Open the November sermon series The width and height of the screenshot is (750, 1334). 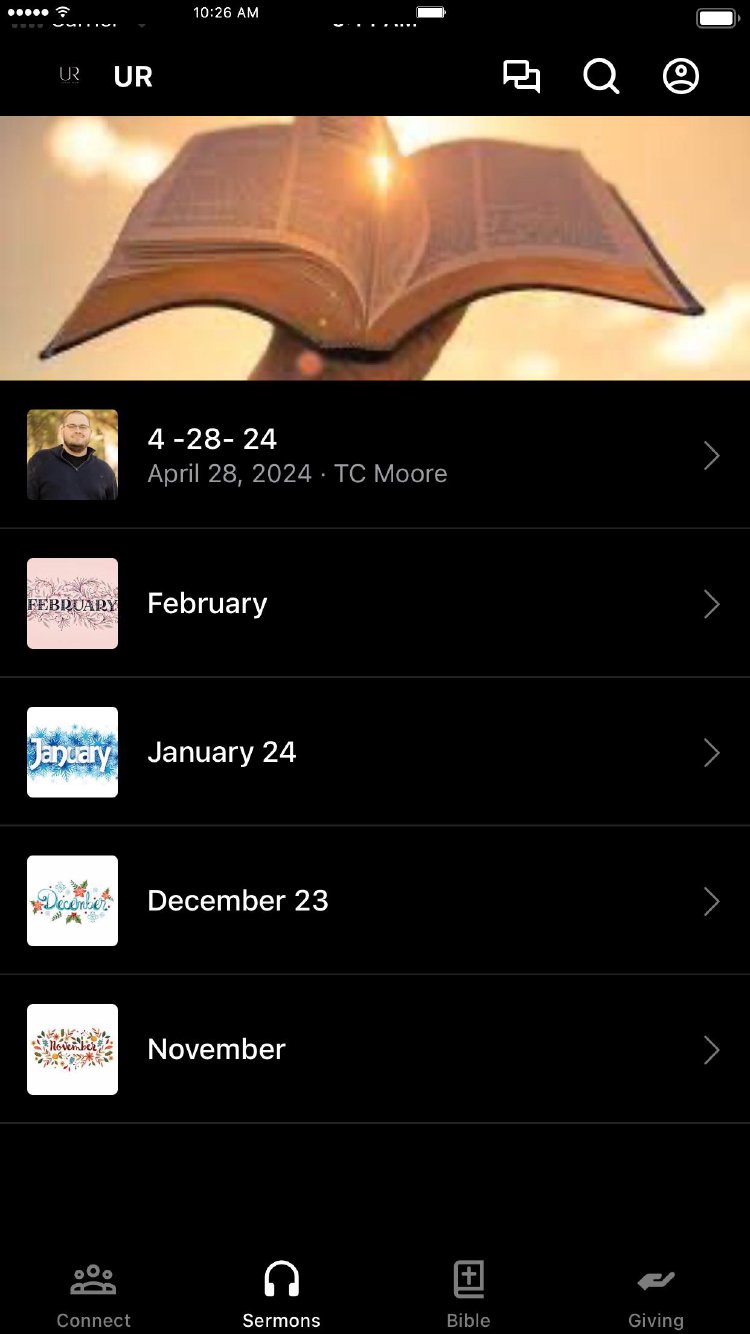pos(375,1049)
